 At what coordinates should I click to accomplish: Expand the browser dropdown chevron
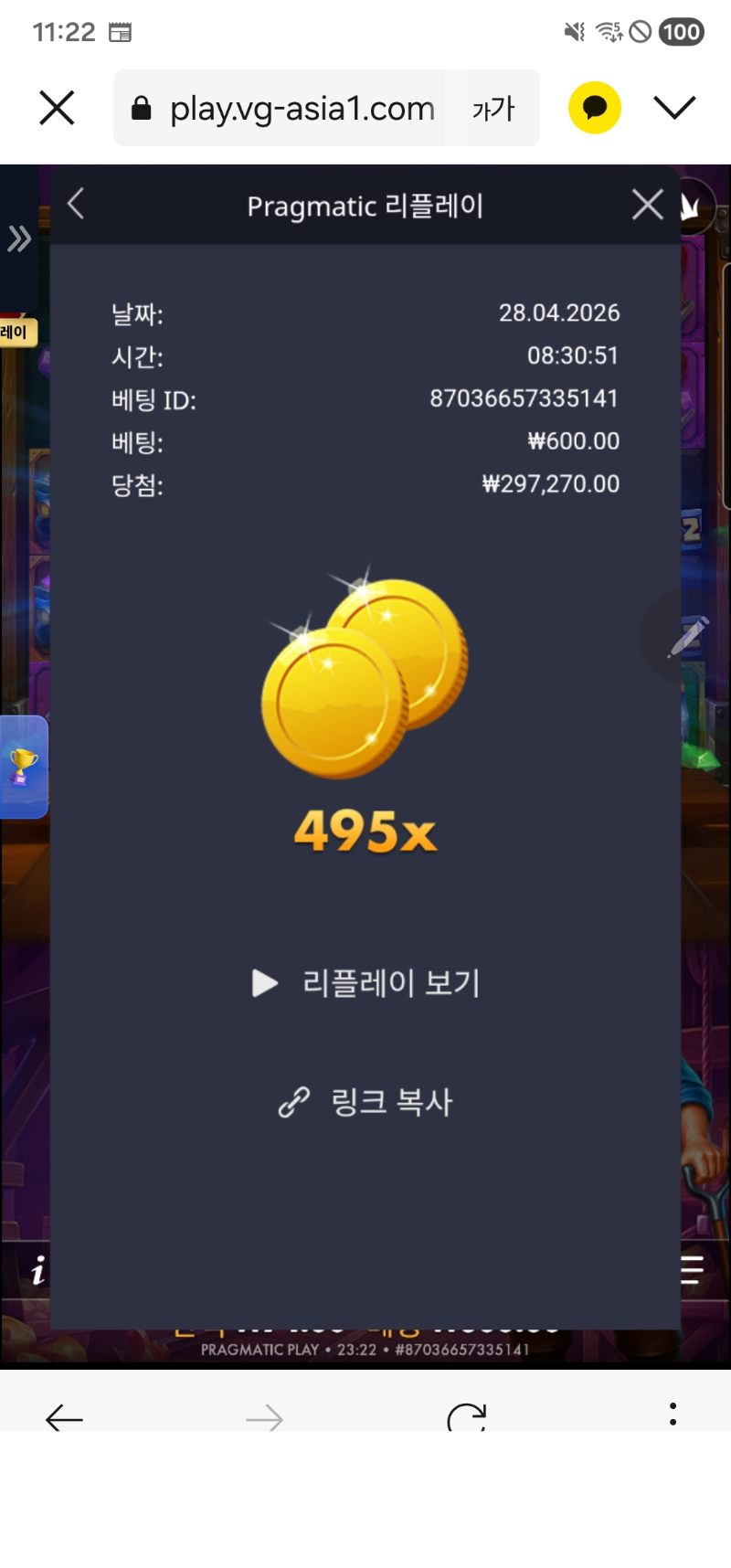674,108
